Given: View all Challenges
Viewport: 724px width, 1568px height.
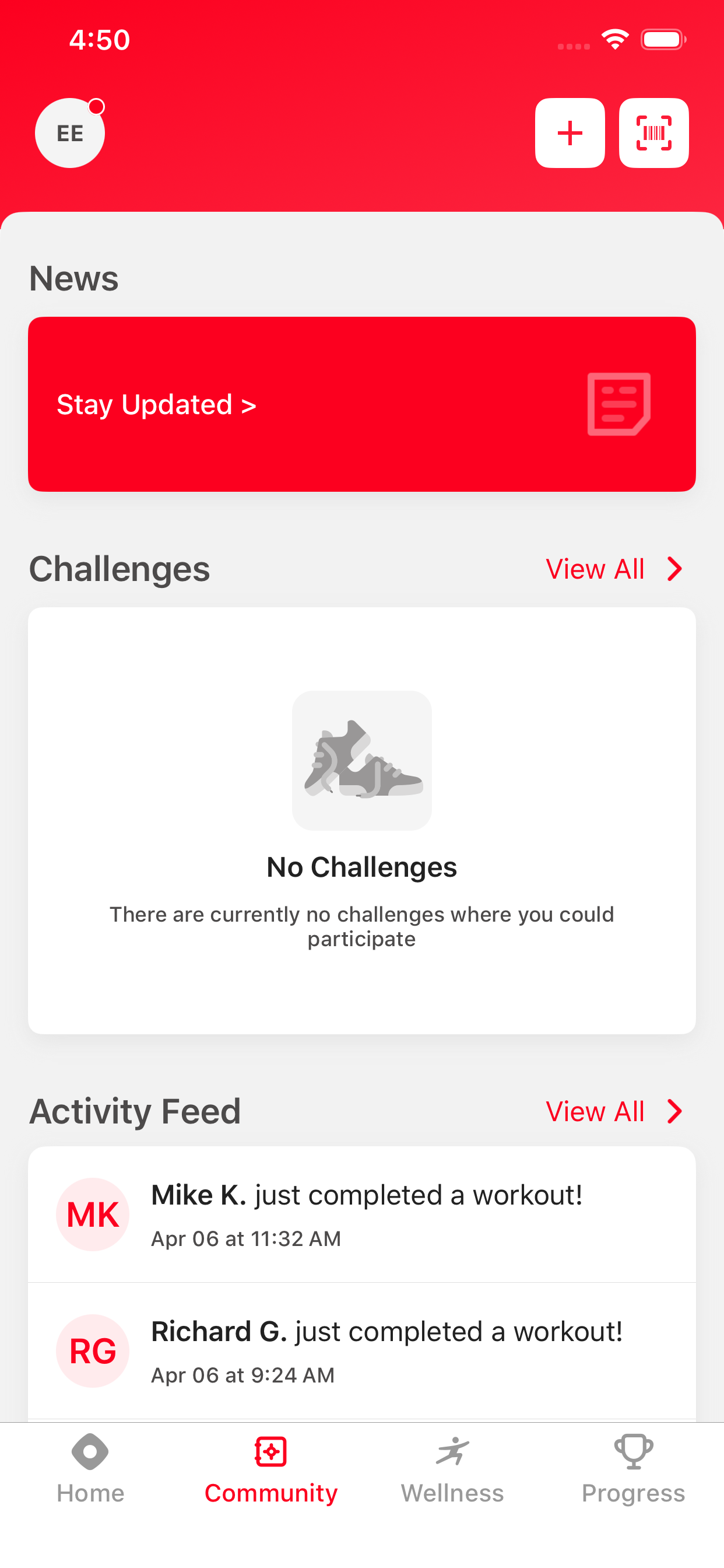Looking at the screenshot, I should pyautogui.click(x=614, y=569).
